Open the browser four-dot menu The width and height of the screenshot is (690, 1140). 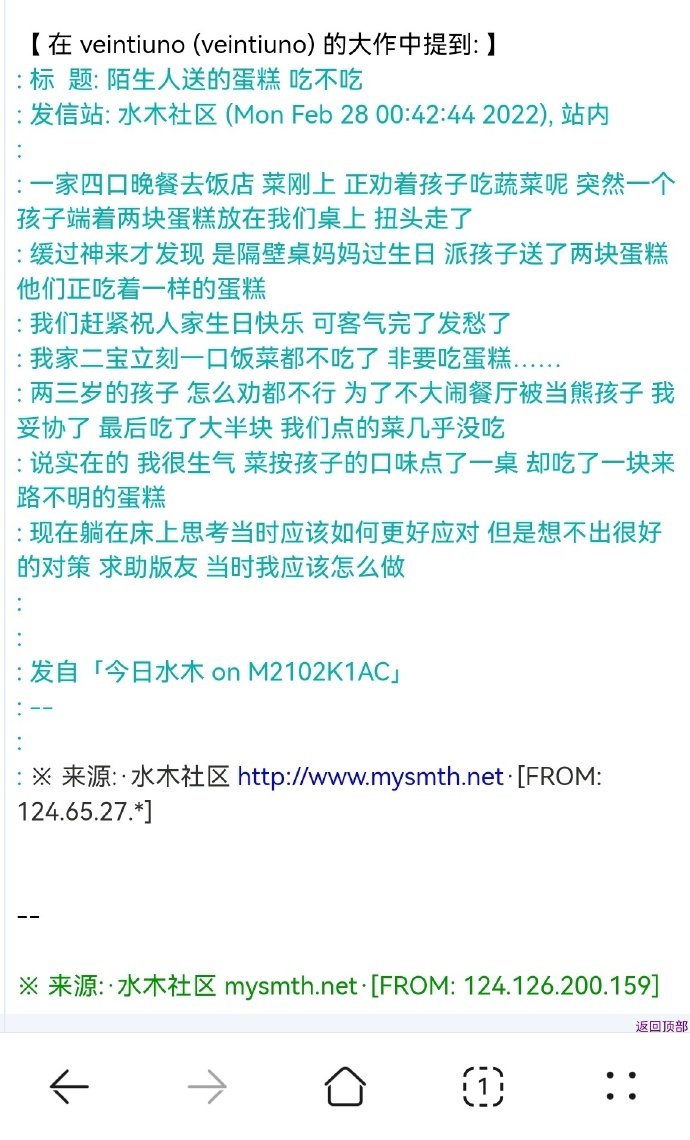621,1085
